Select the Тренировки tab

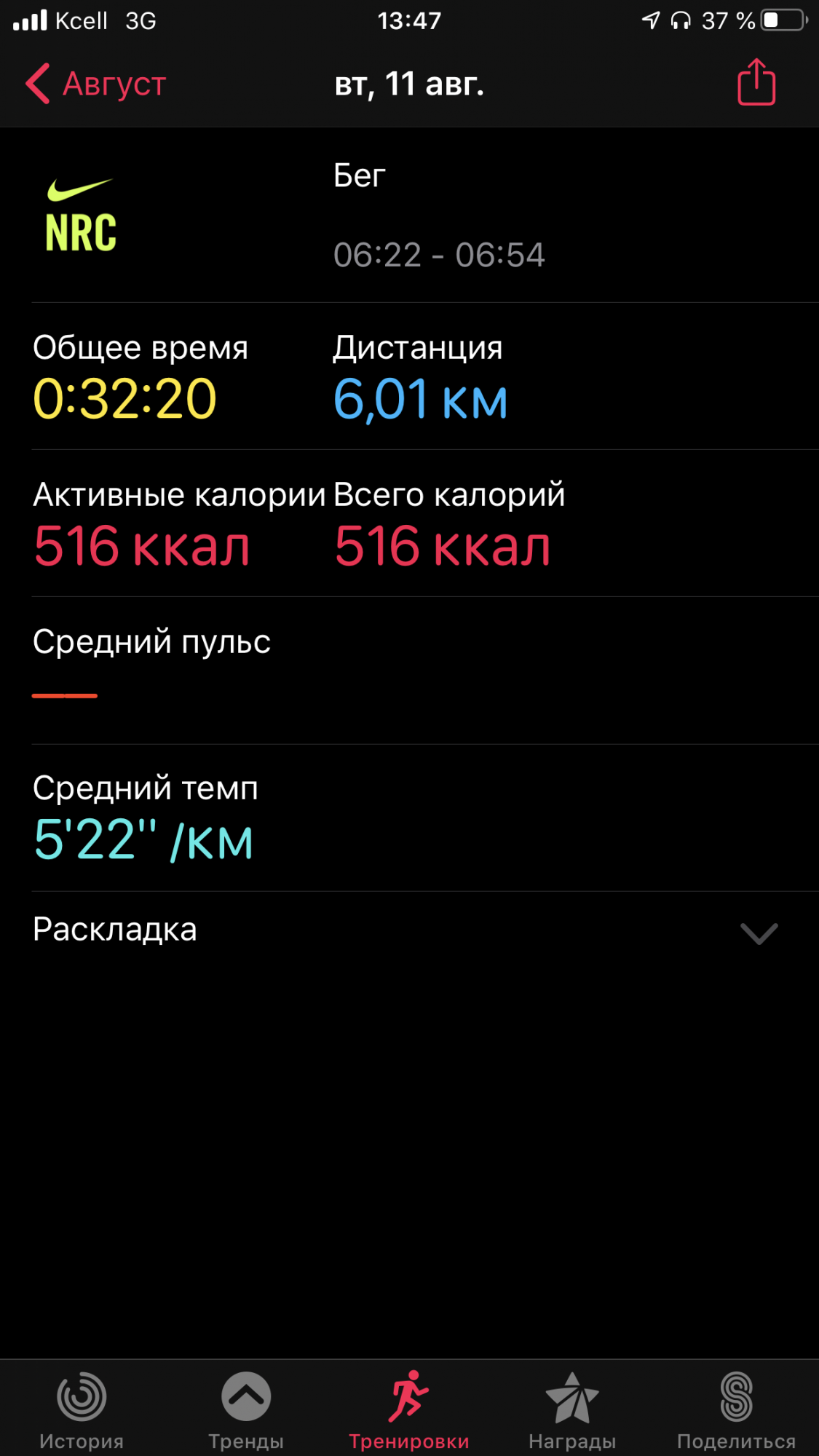pos(409,1409)
